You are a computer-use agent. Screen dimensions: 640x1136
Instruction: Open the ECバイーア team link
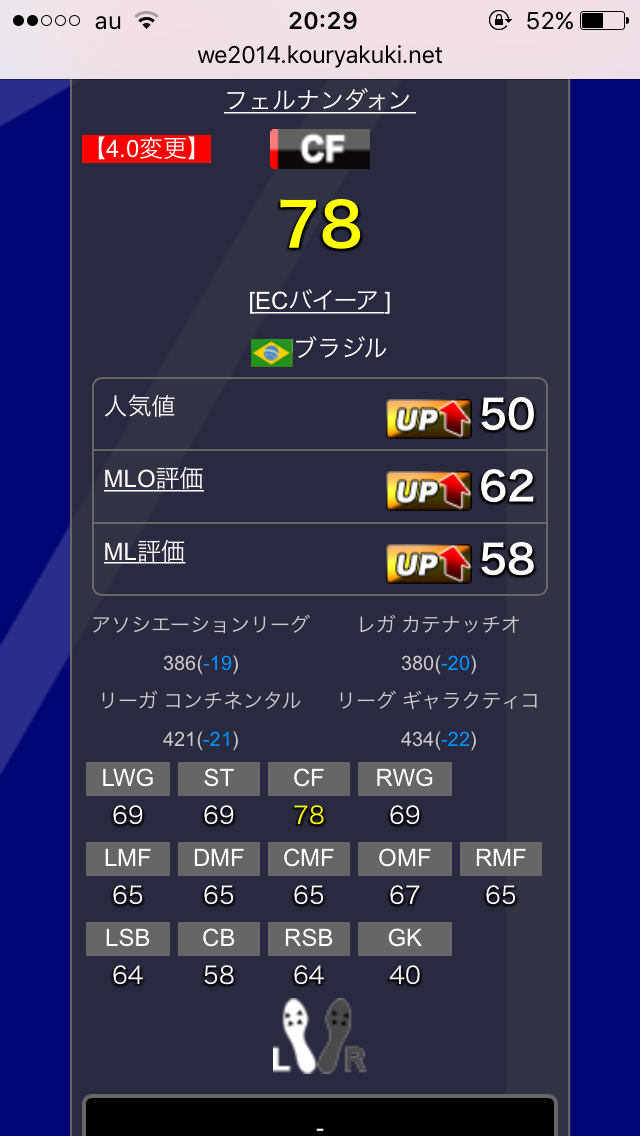pos(319,300)
